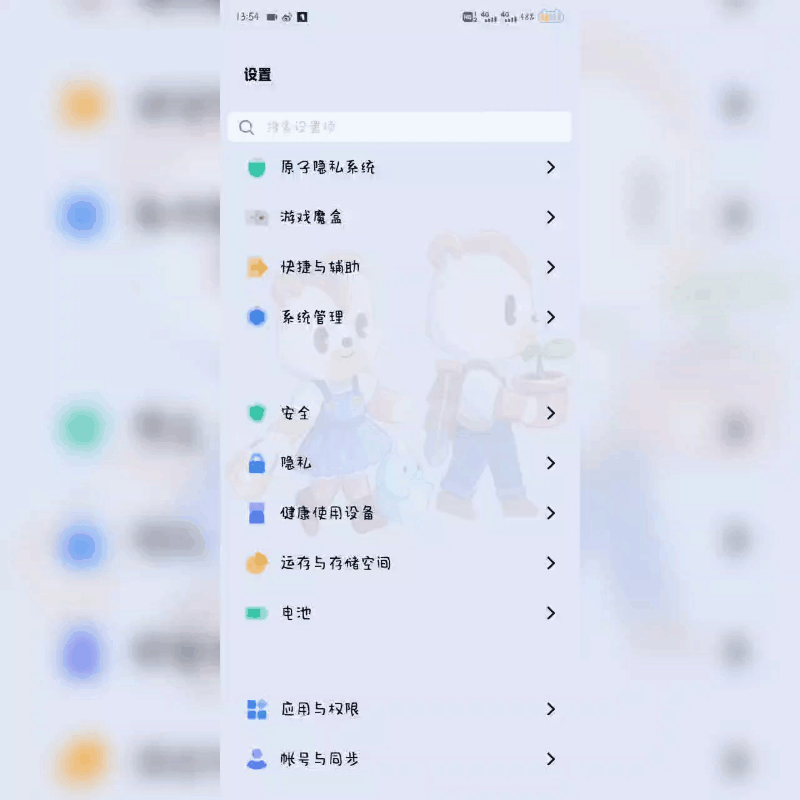The image size is (800, 800).
Task: Open the 安全 settings row
Action: 400,413
